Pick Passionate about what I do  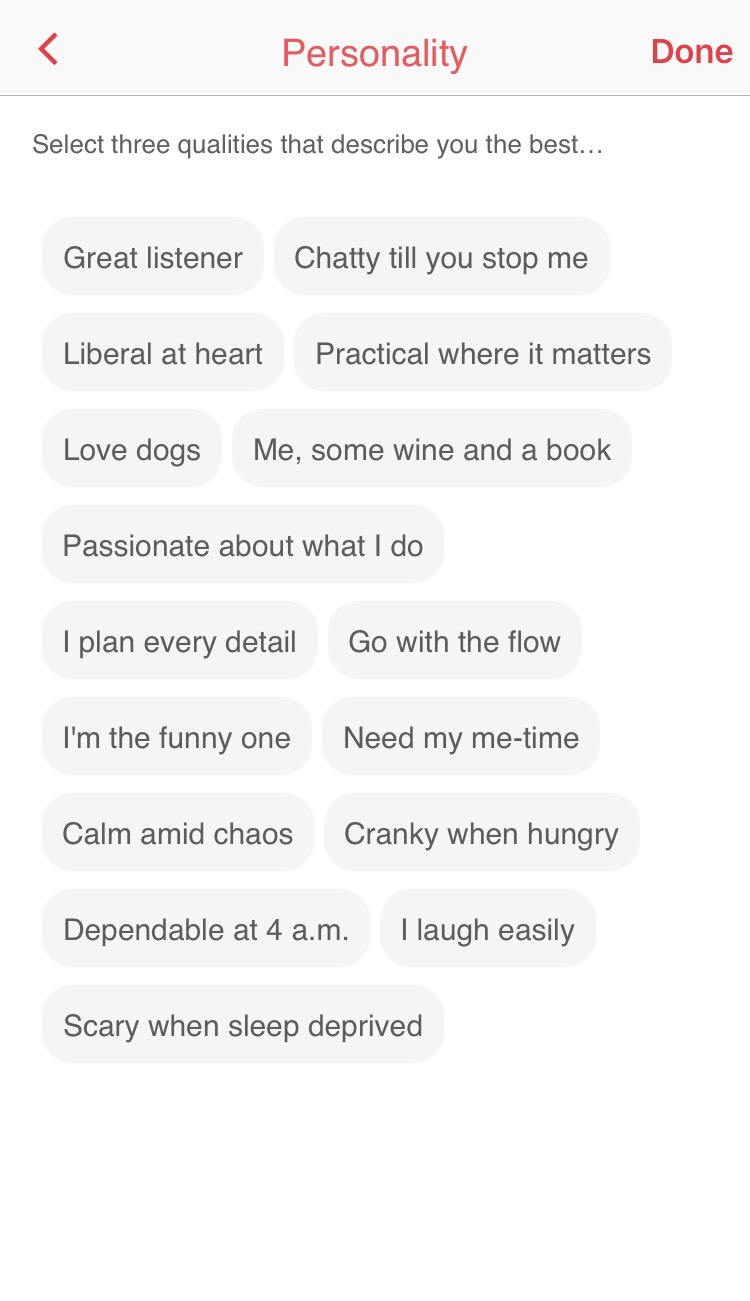(243, 545)
